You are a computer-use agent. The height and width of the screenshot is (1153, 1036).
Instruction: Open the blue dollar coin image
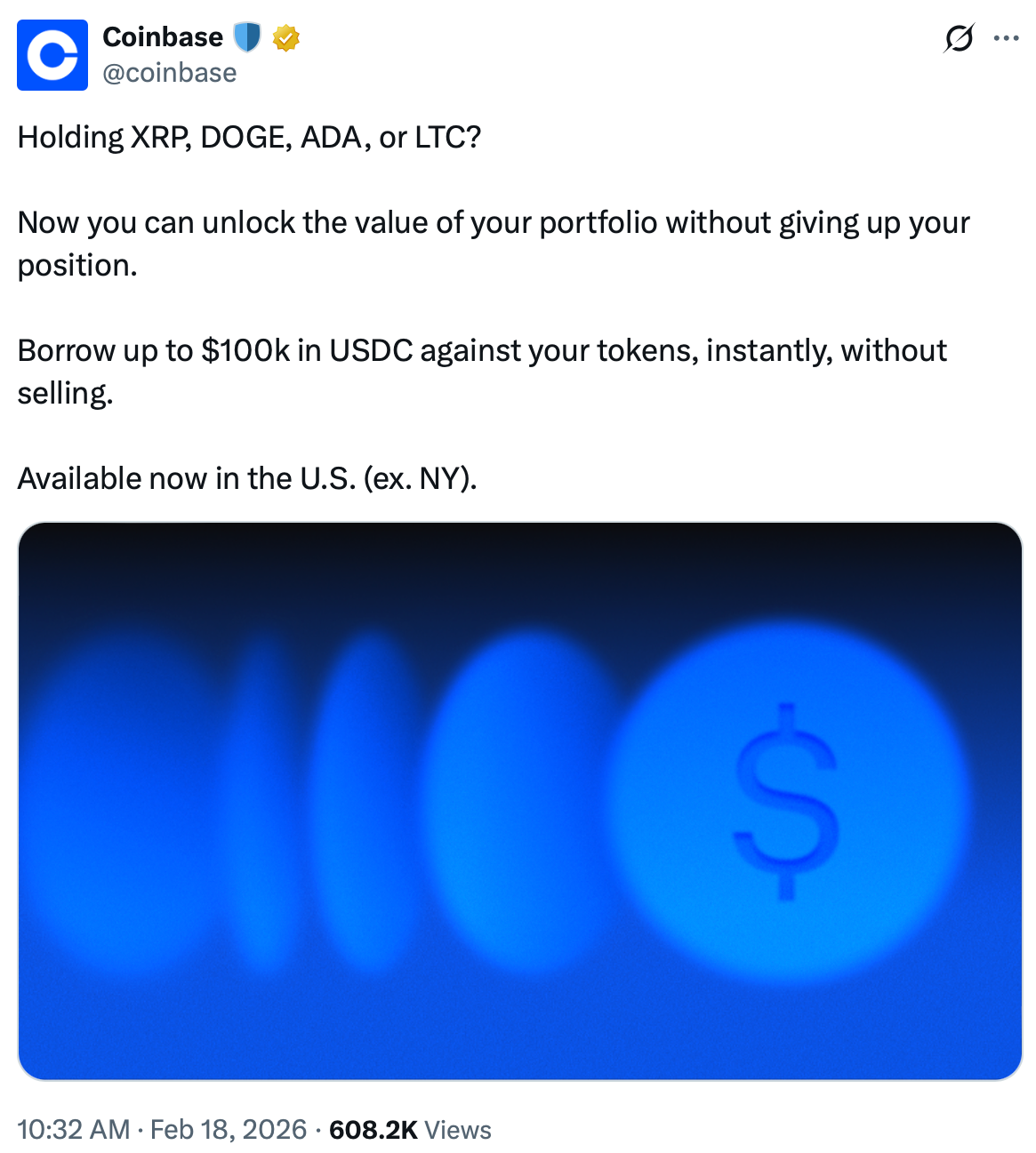[x=519, y=800]
